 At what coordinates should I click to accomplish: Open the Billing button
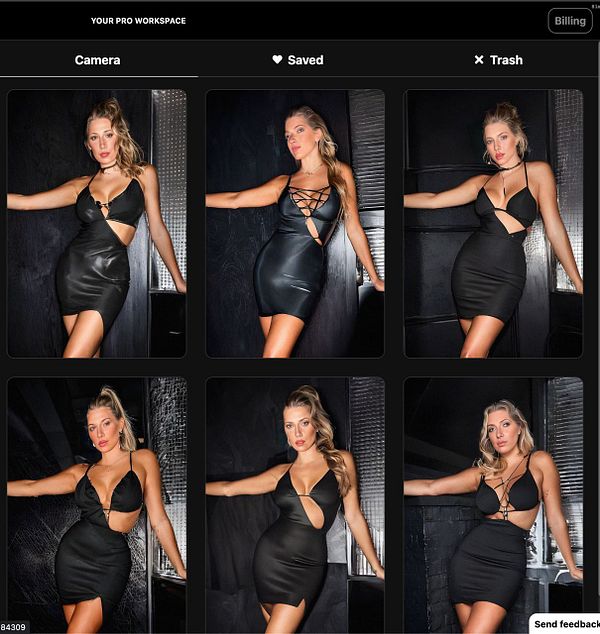570,21
